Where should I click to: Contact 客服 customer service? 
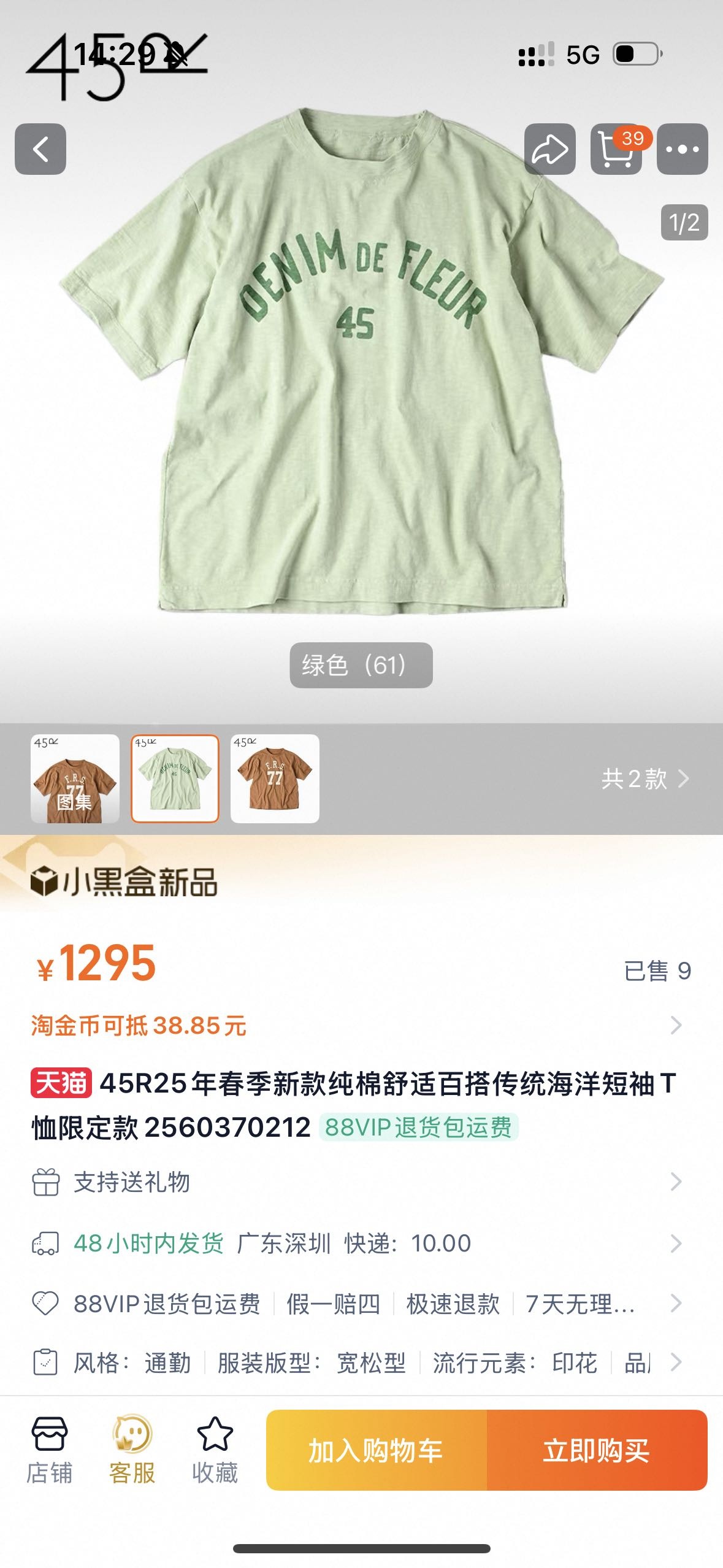tap(132, 1450)
